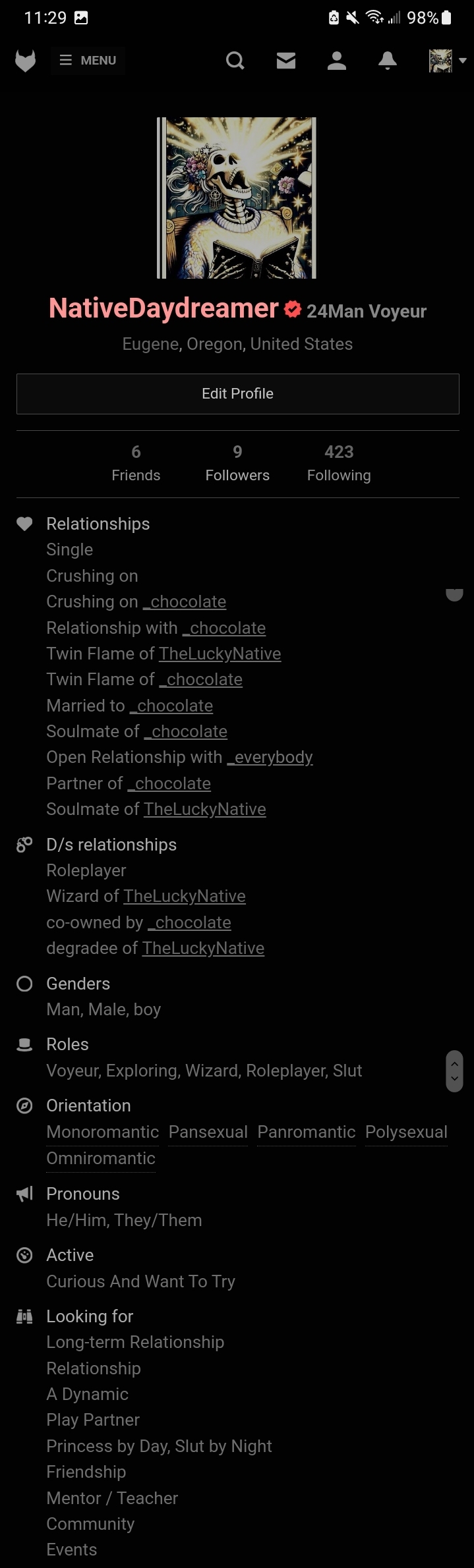Select the Omniromantic orientation link
This screenshot has width=474, height=1568.
click(101, 1158)
